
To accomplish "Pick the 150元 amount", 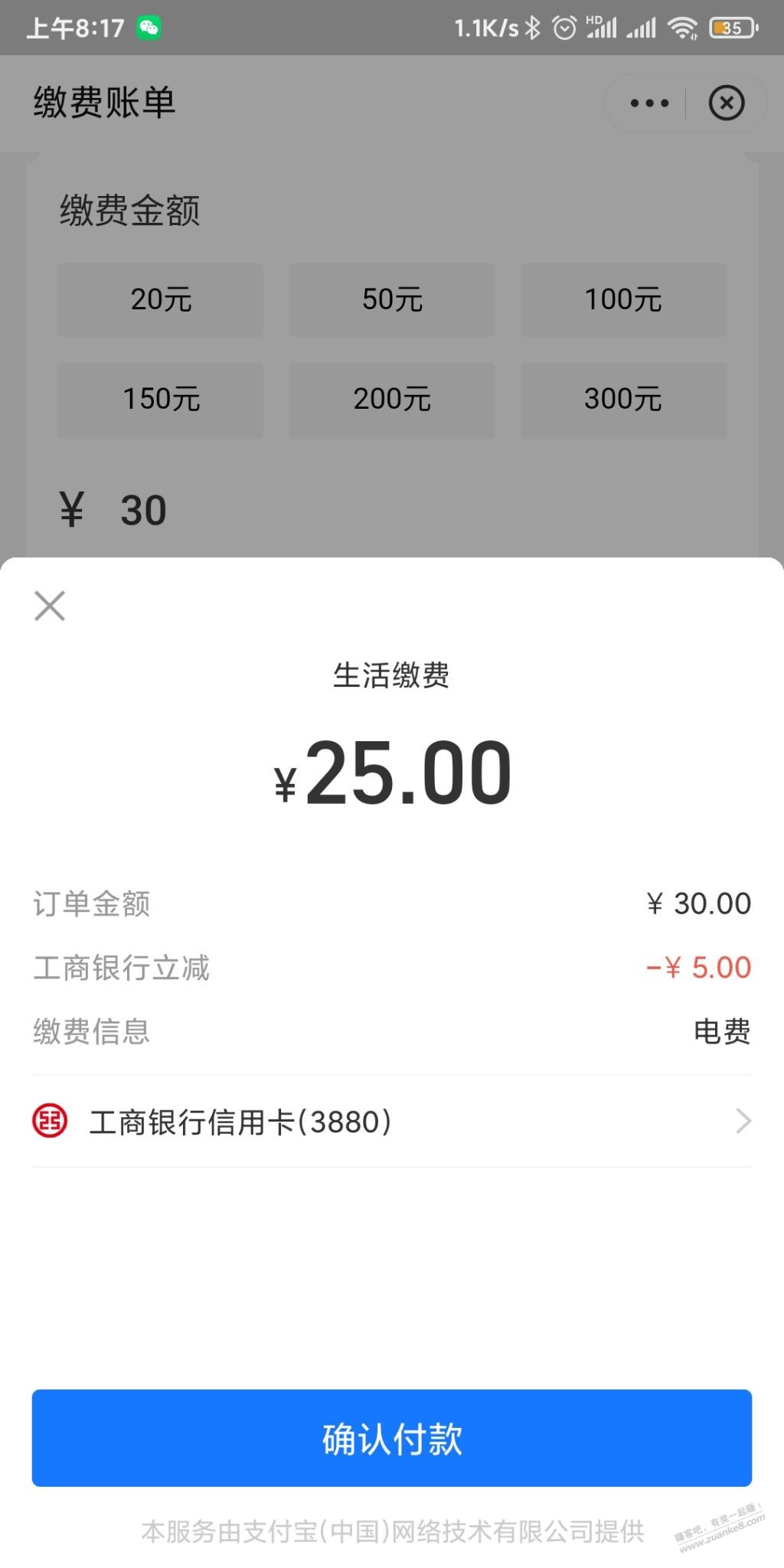I will pyautogui.click(x=161, y=400).
